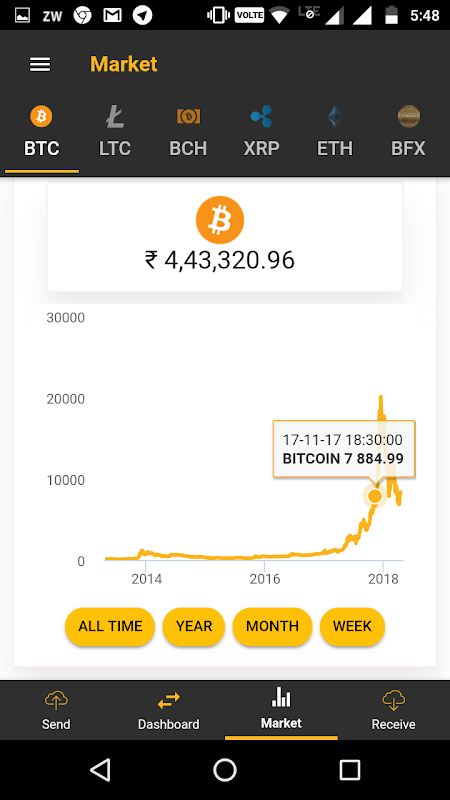450x800 pixels.
Task: View the ETH market tab
Action: pos(335,133)
